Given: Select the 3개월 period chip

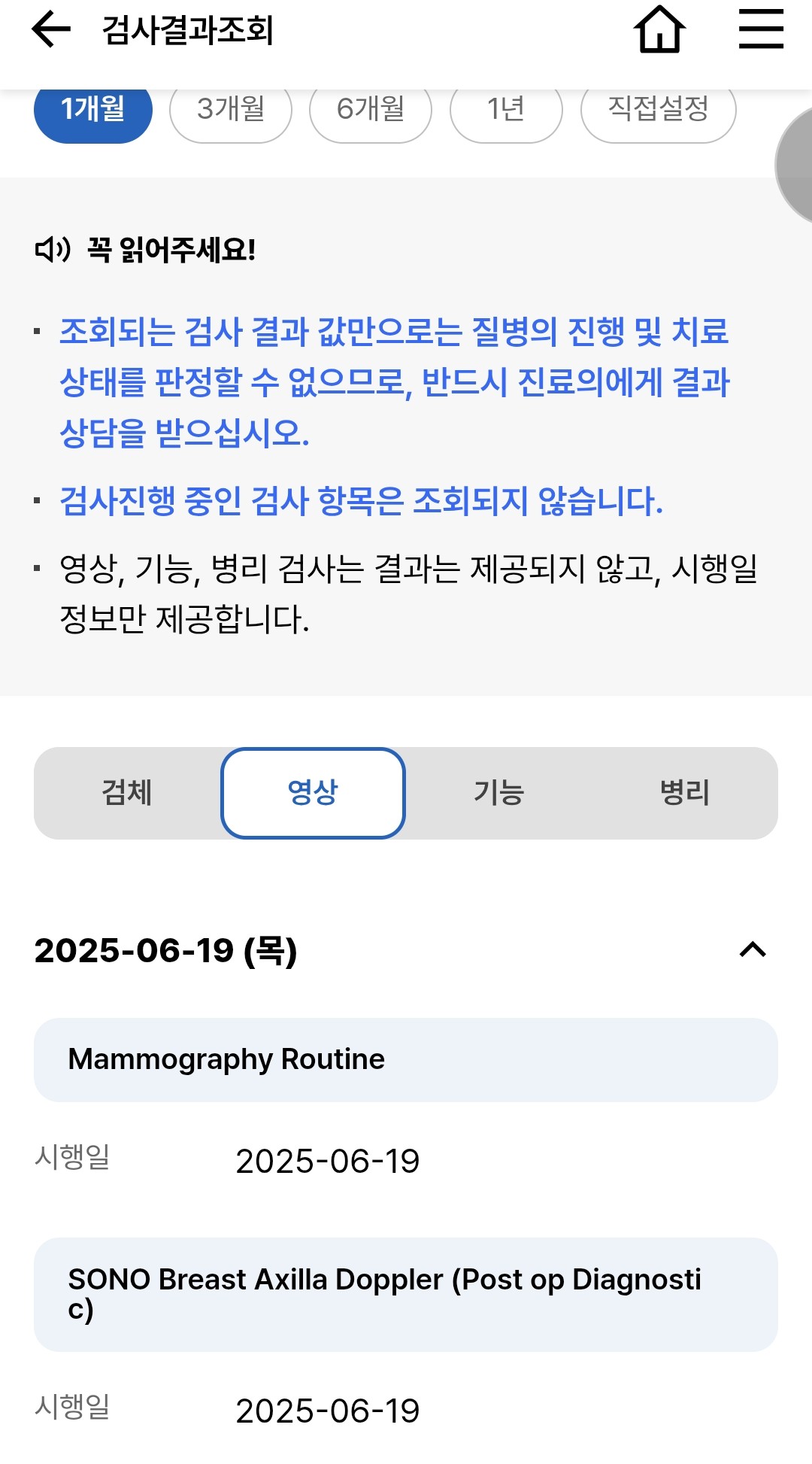Looking at the screenshot, I should coord(231,110).
